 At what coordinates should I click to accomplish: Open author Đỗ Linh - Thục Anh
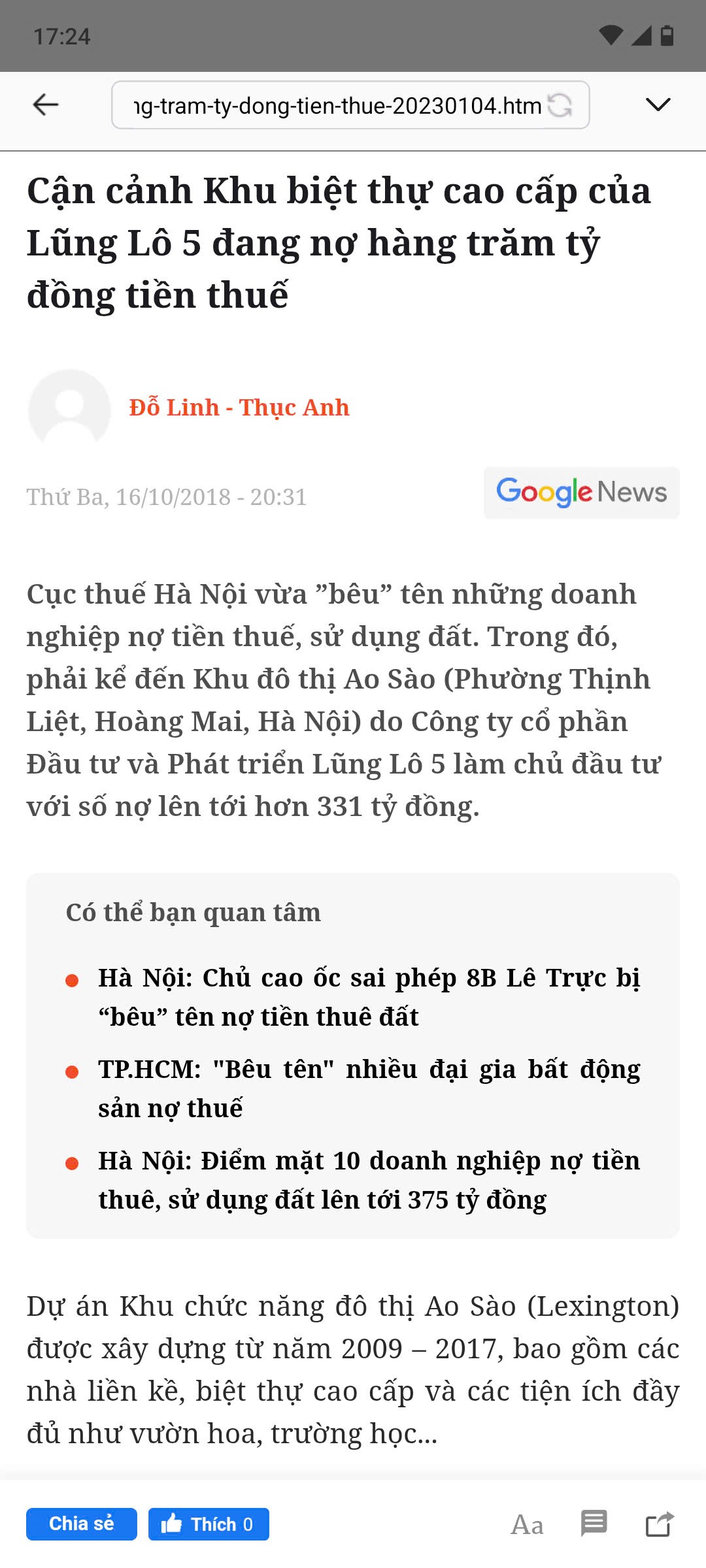click(x=239, y=408)
